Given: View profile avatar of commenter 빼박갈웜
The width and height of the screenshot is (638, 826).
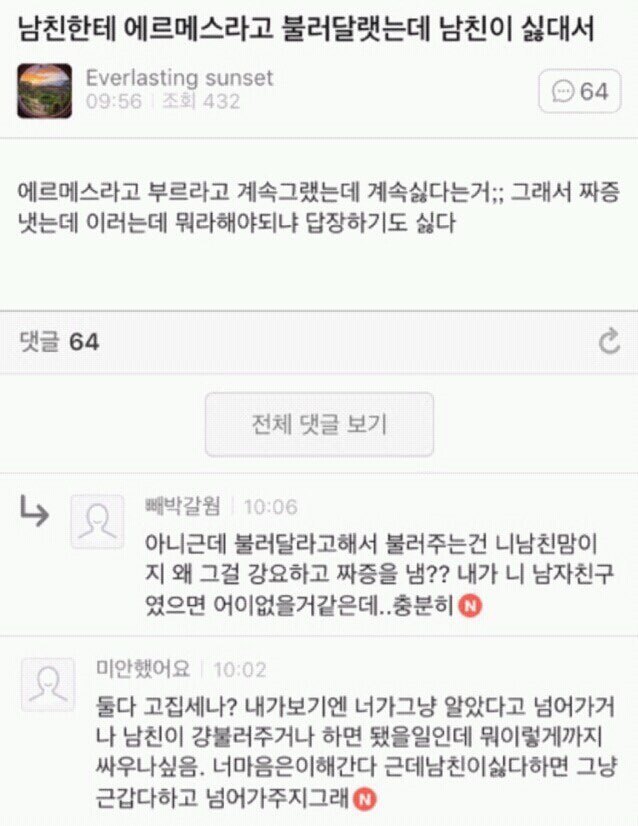Looking at the screenshot, I should pos(97,521).
